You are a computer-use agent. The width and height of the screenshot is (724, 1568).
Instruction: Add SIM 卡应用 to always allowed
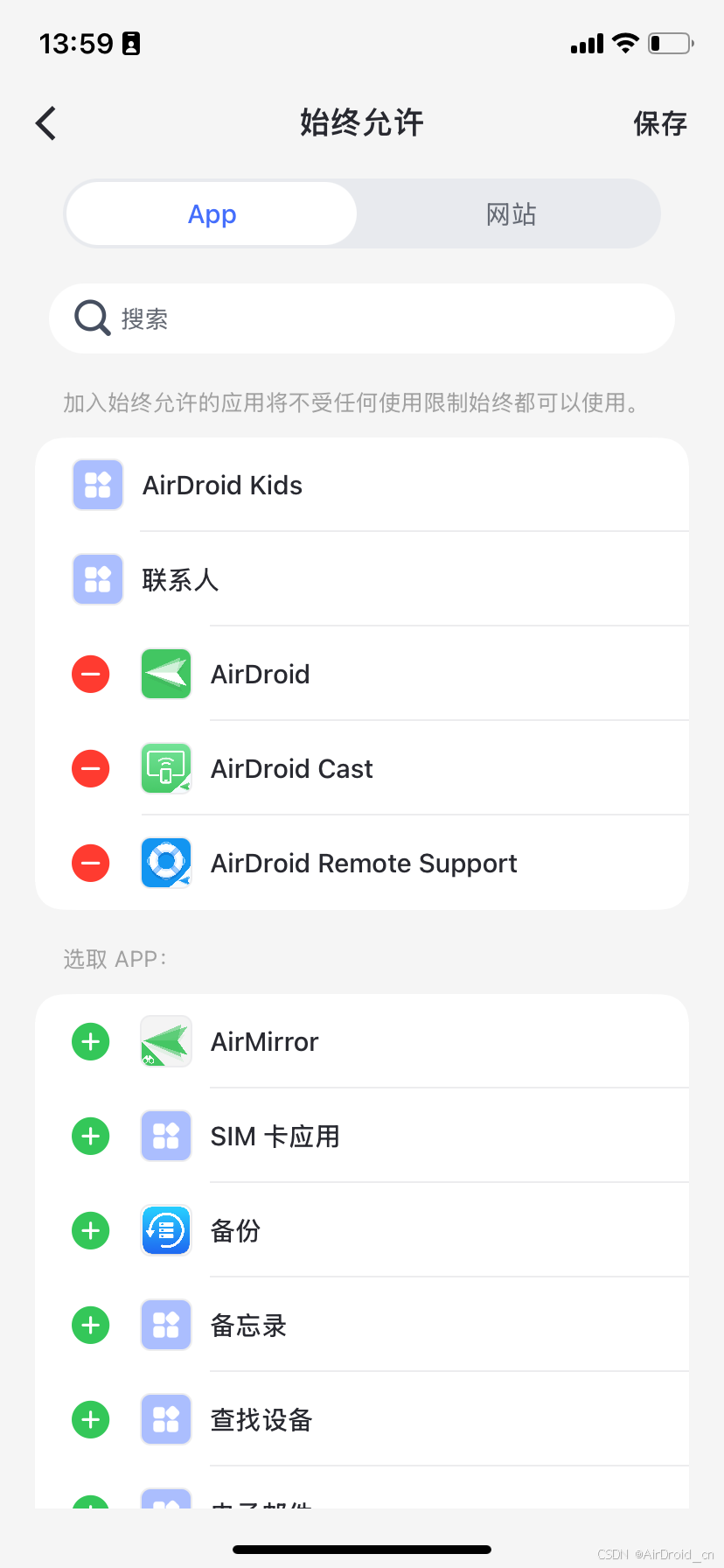[x=90, y=1137]
